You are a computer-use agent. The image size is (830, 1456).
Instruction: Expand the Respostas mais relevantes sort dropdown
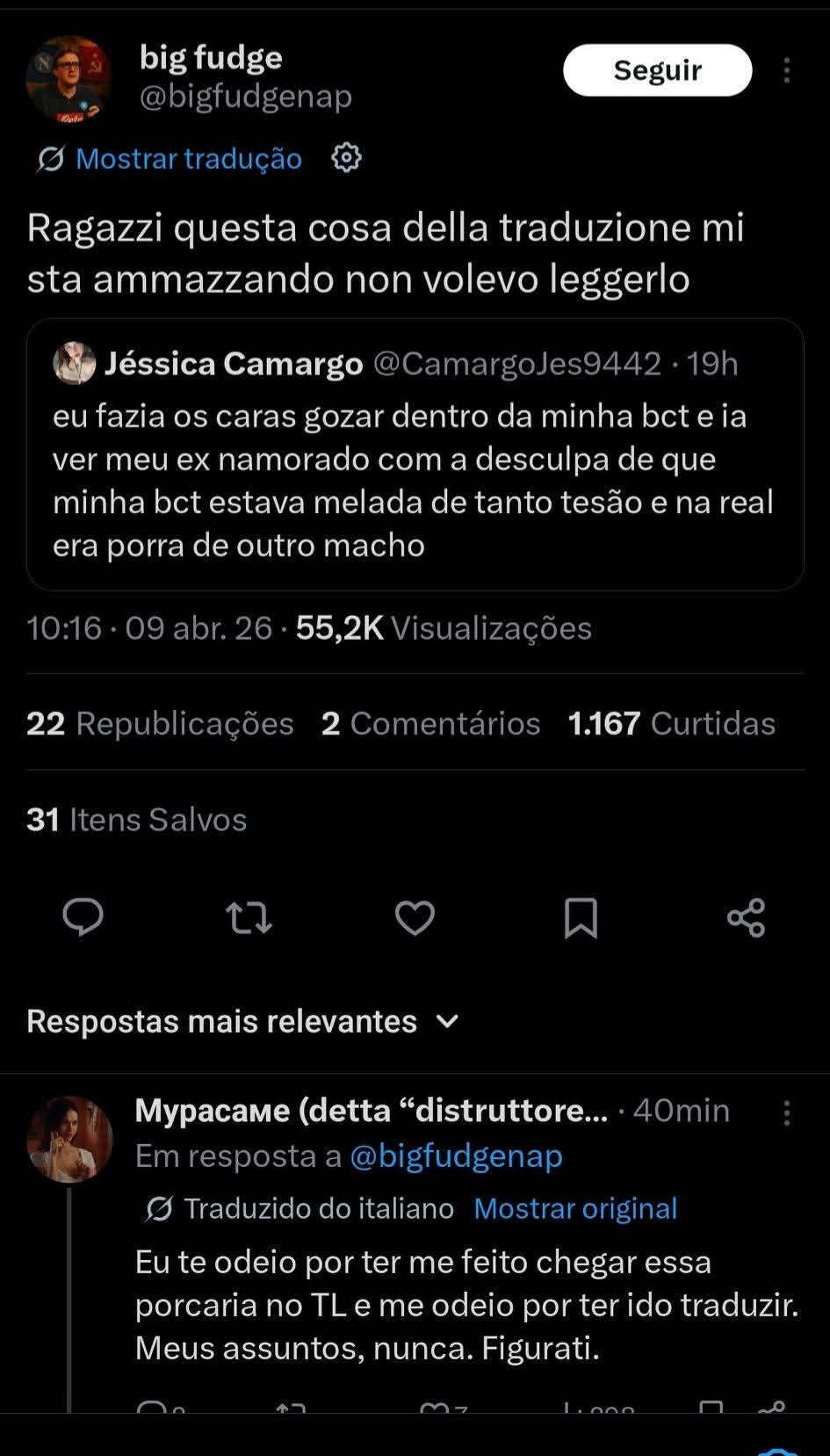tap(243, 1021)
